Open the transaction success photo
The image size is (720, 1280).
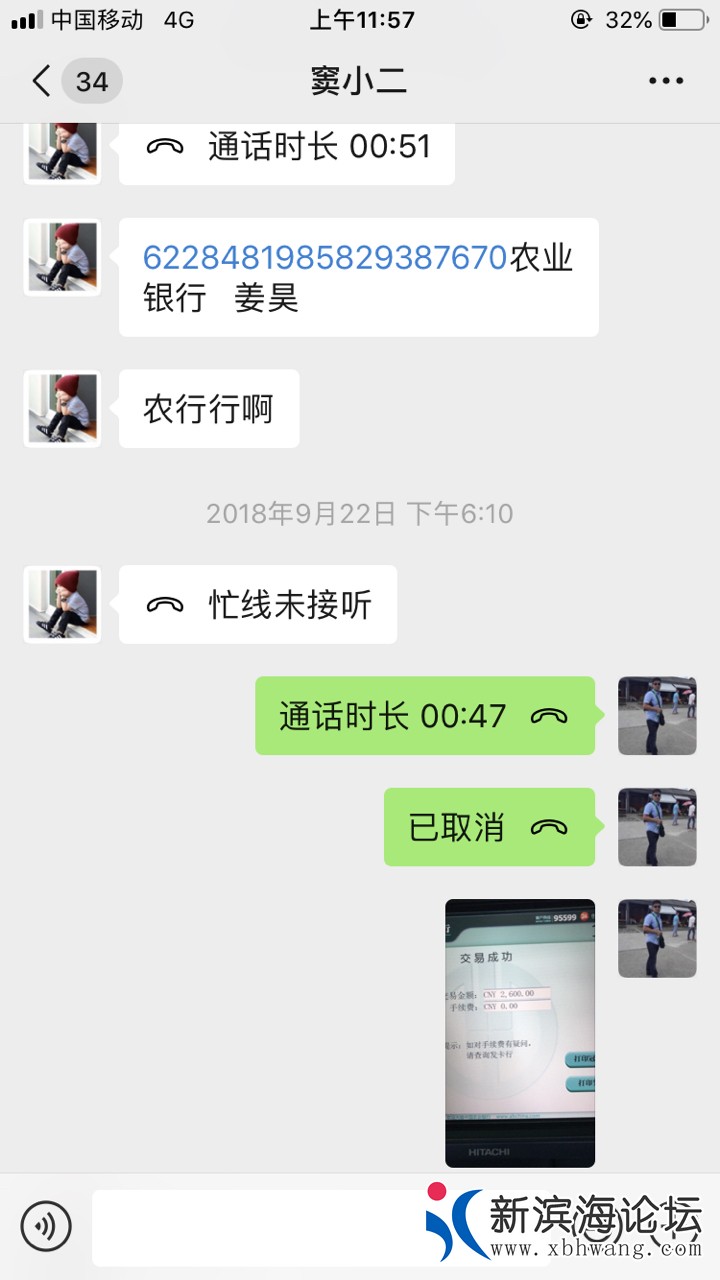tap(520, 1032)
